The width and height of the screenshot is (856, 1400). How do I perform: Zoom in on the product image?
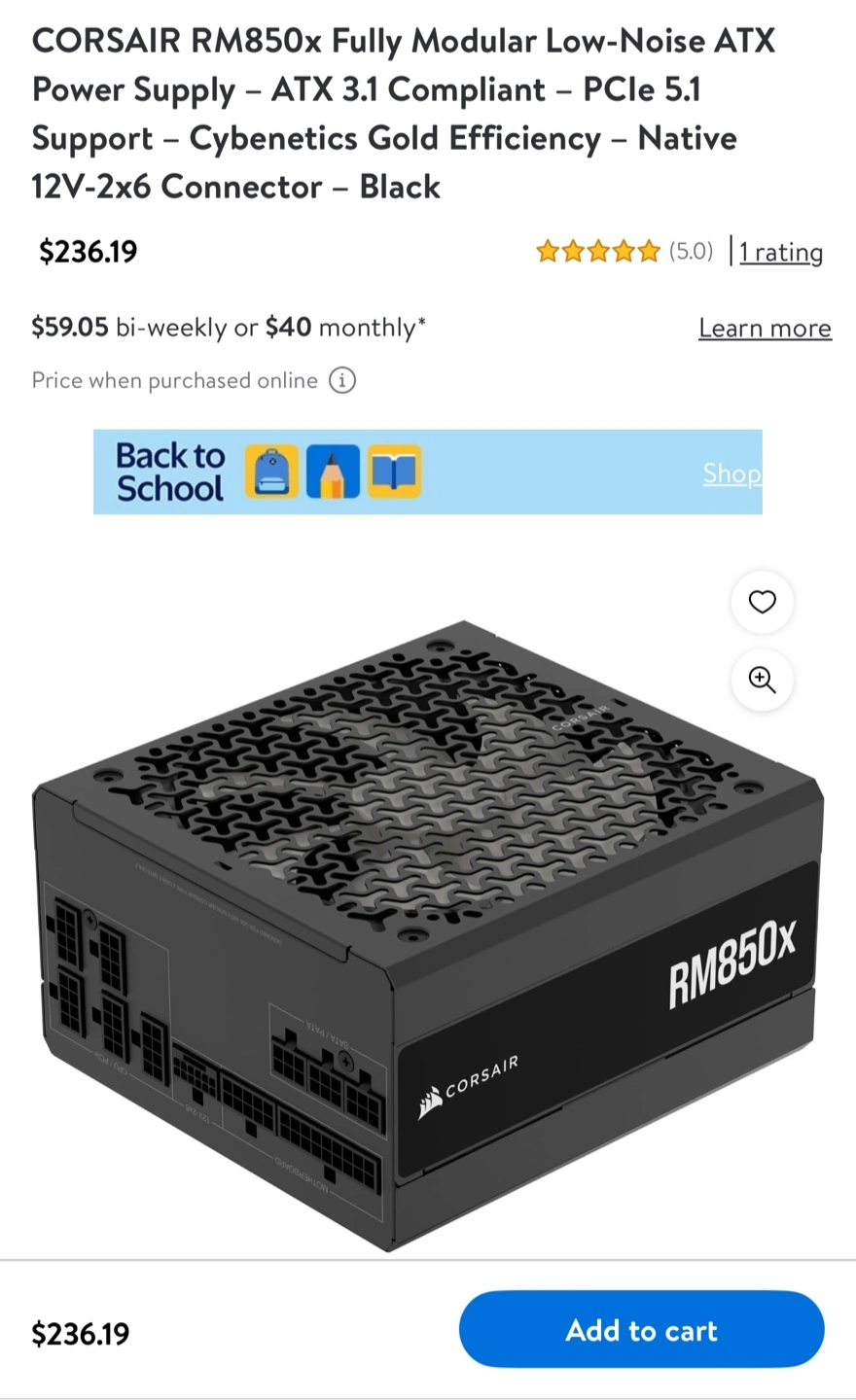pyautogui.click(x=762, y=680)
